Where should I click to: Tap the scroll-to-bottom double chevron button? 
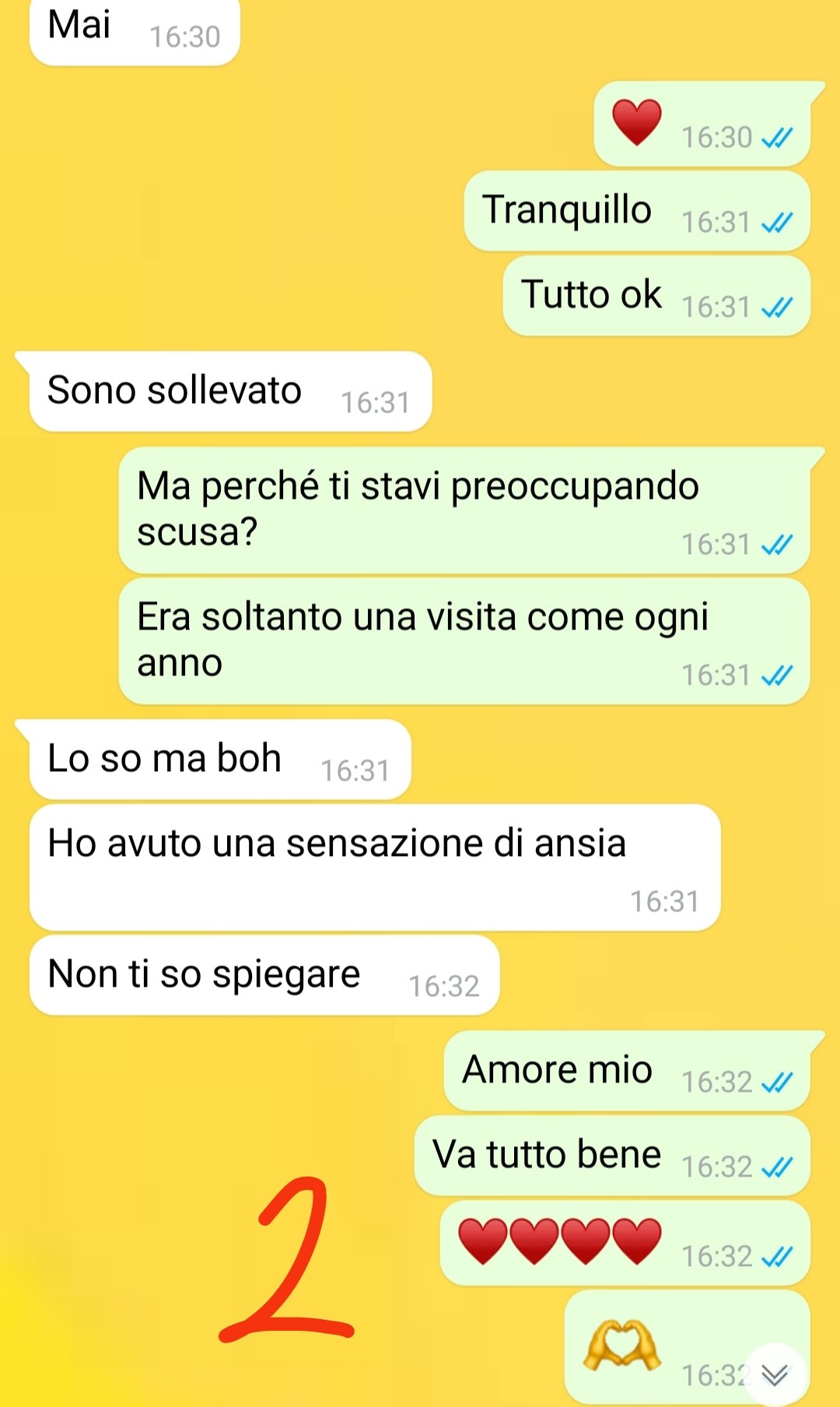coord(775,1375)
